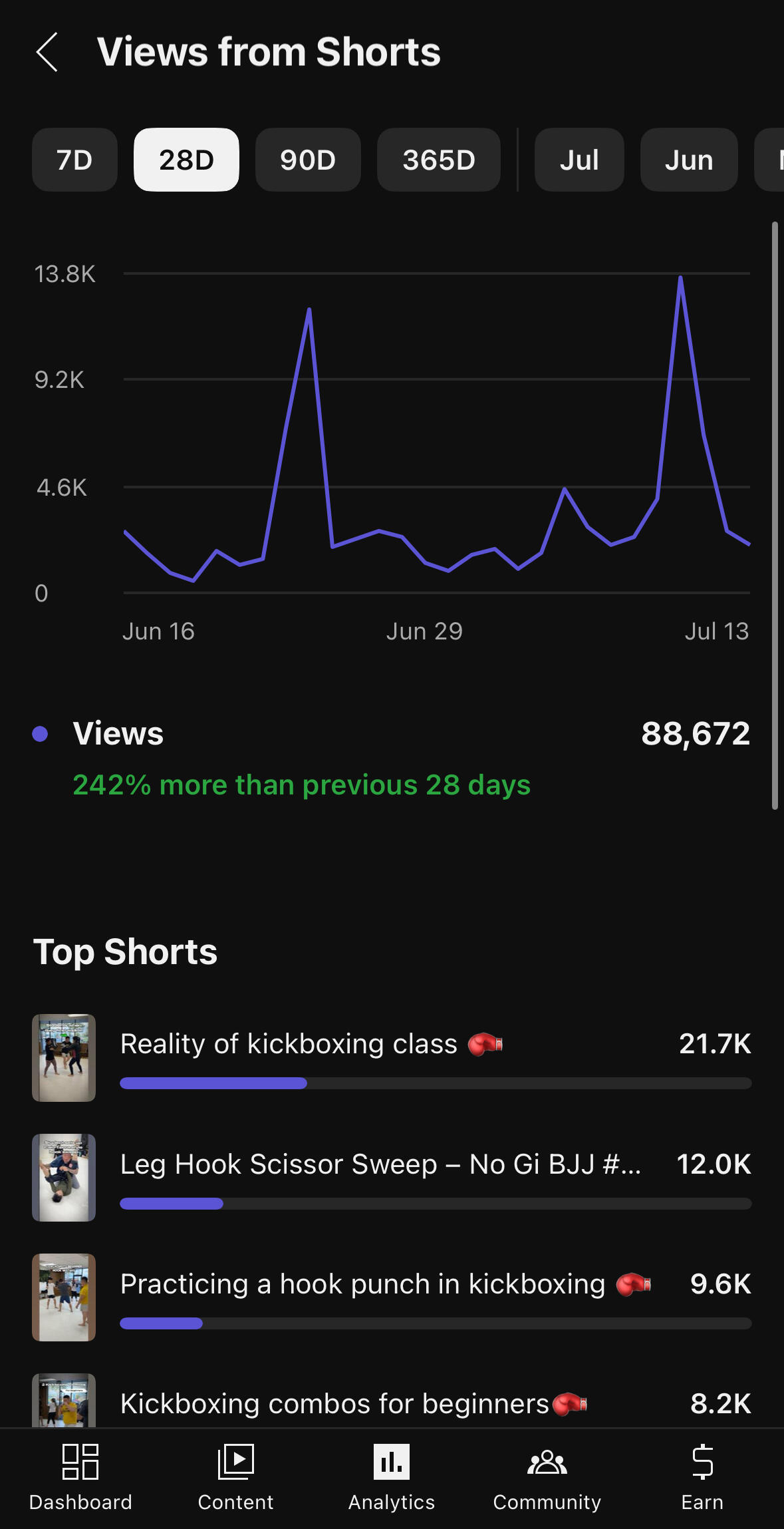Select the 7D time range
The width and height of the screenshot is (784, 1529).
[x=74, y=160]
